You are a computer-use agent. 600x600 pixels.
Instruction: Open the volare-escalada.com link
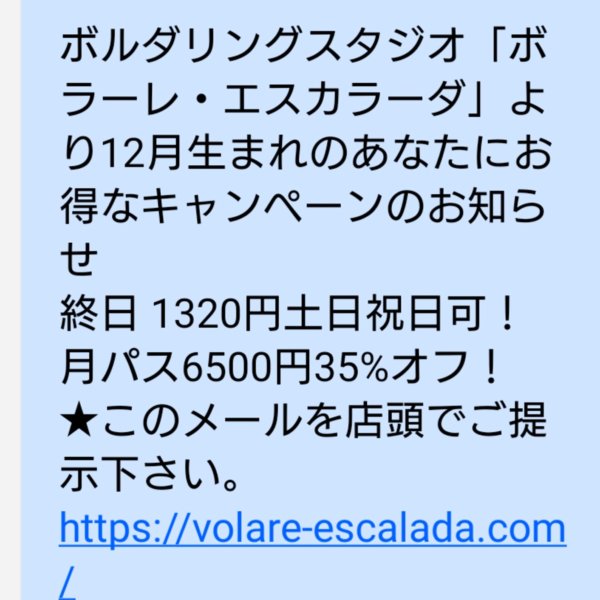[312, 527]
